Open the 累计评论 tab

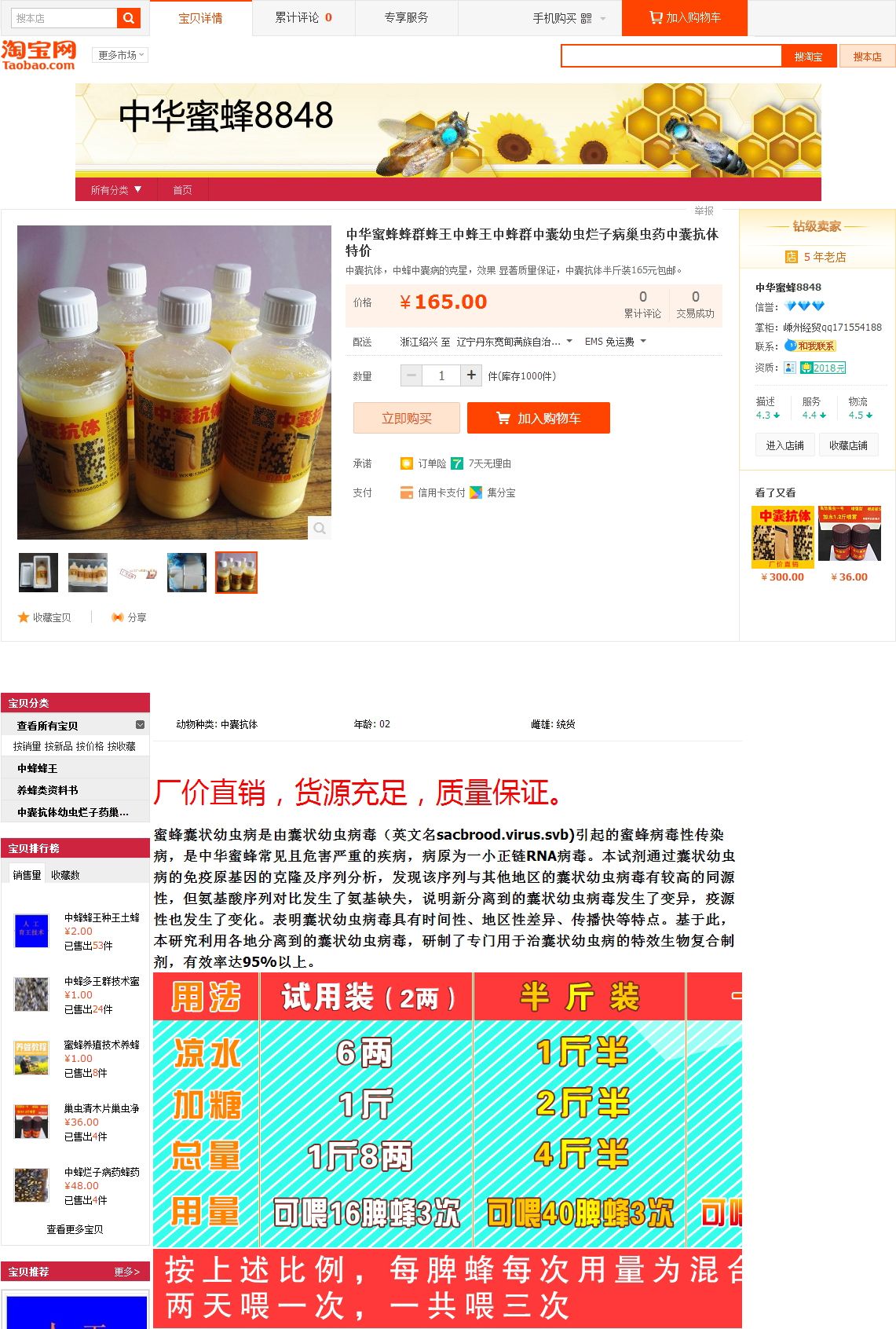pyautogui.click(x=303, y=17)
